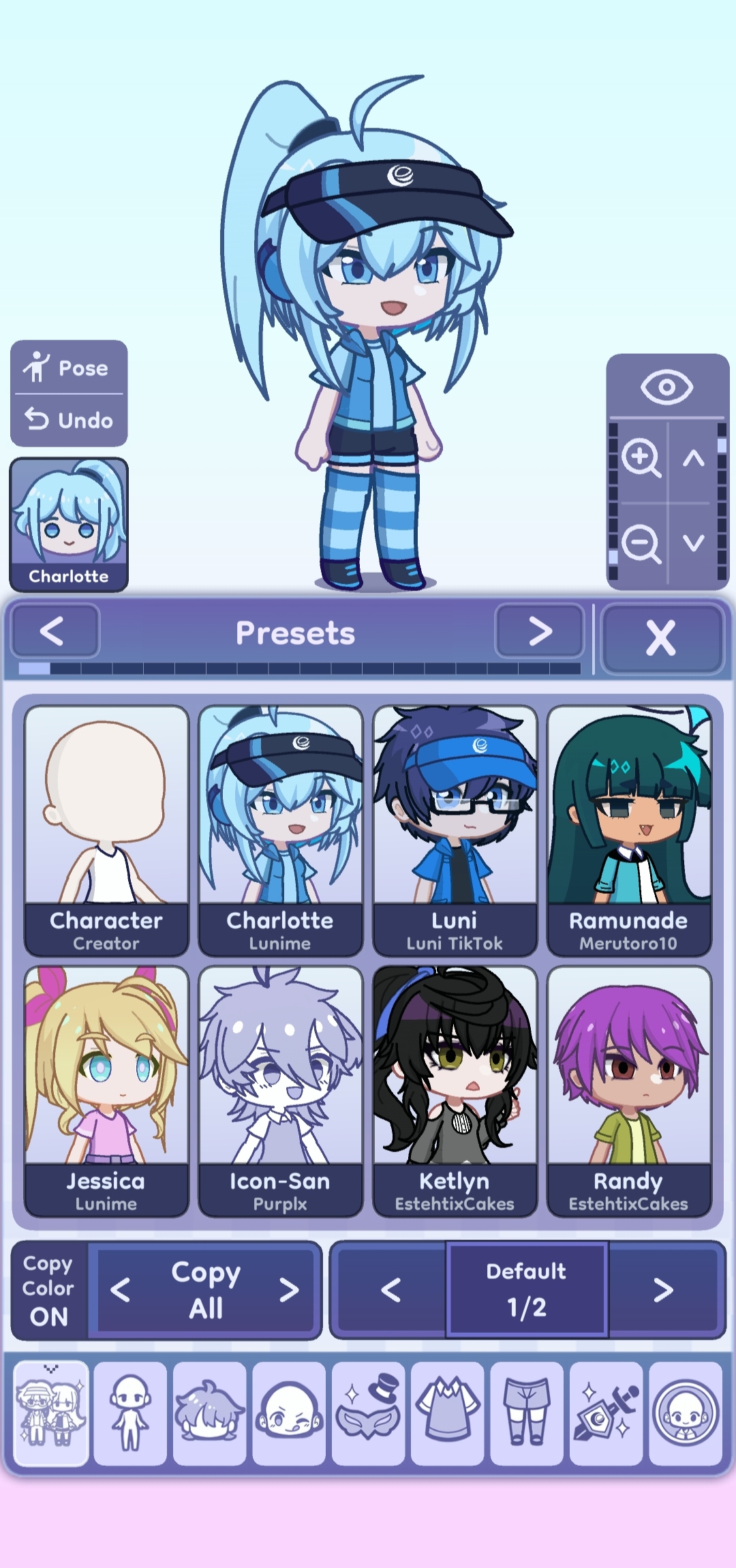Zoom in on the character
Screen dimensions: 736x1568
(641, 458)
